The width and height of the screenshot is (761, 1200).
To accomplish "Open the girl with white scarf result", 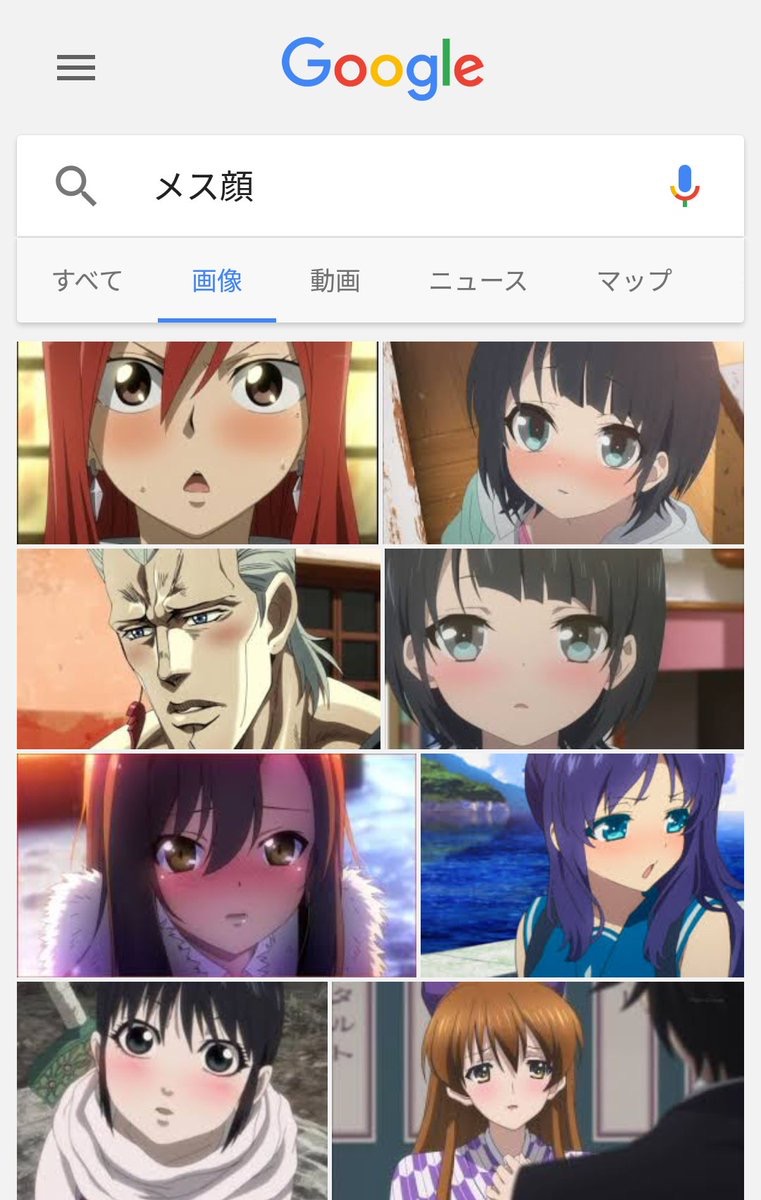I will tap(172, 1090).
